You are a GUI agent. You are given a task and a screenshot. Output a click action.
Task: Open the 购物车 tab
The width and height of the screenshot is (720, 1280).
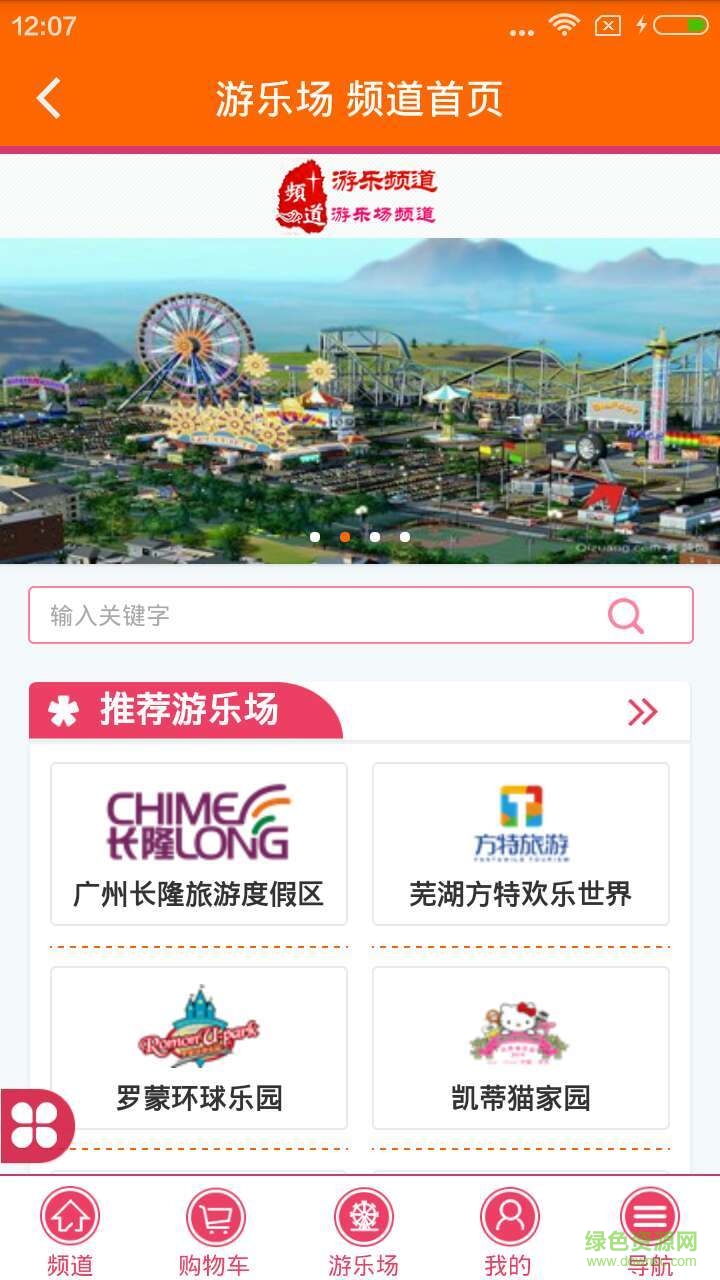pos(215,1230)
